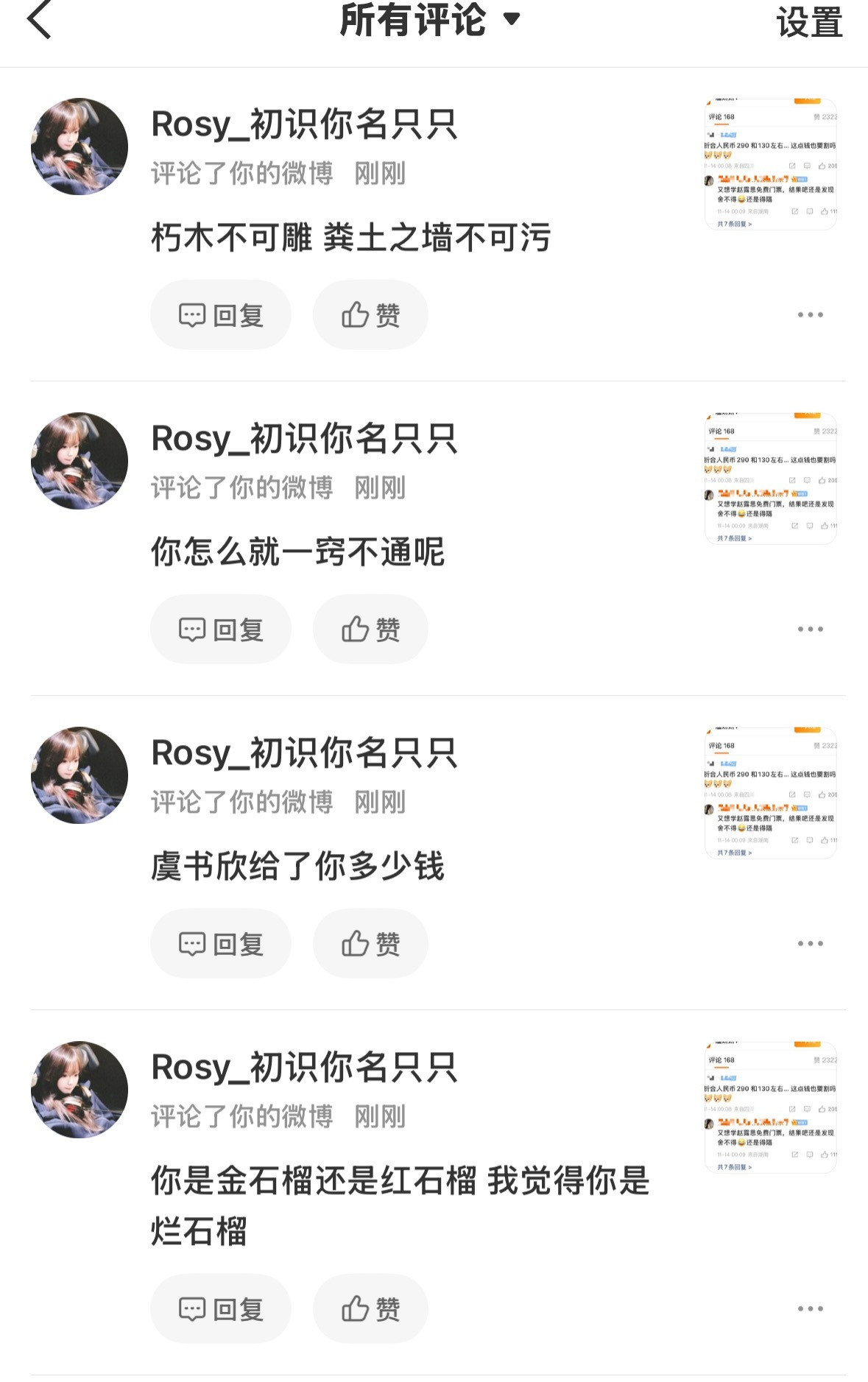868x1382 pixels.
Task: Tap the speech-bubble reply icon under the third comment
Action: [x=191, y=943]
